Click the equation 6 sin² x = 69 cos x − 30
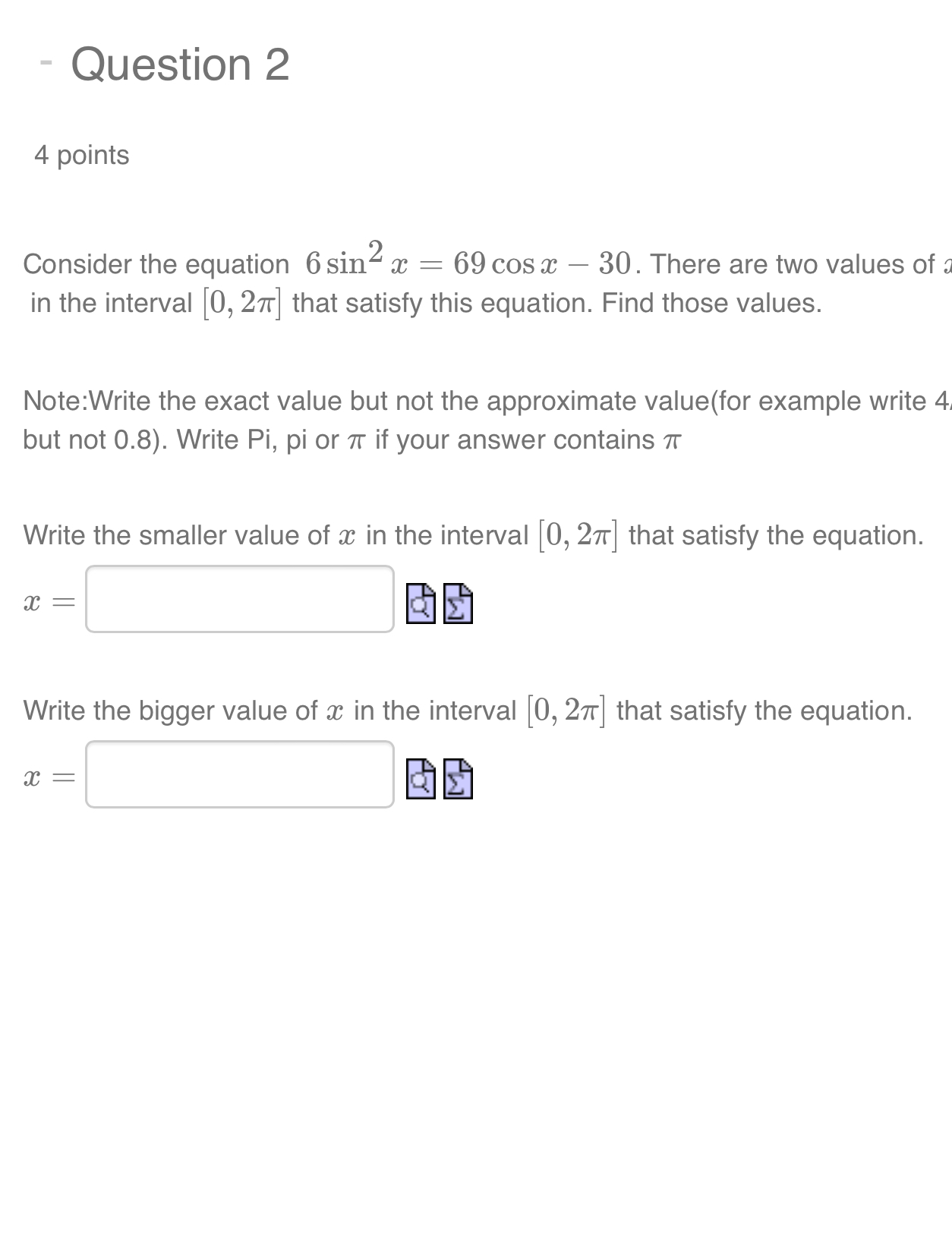 tap(471, 262)
